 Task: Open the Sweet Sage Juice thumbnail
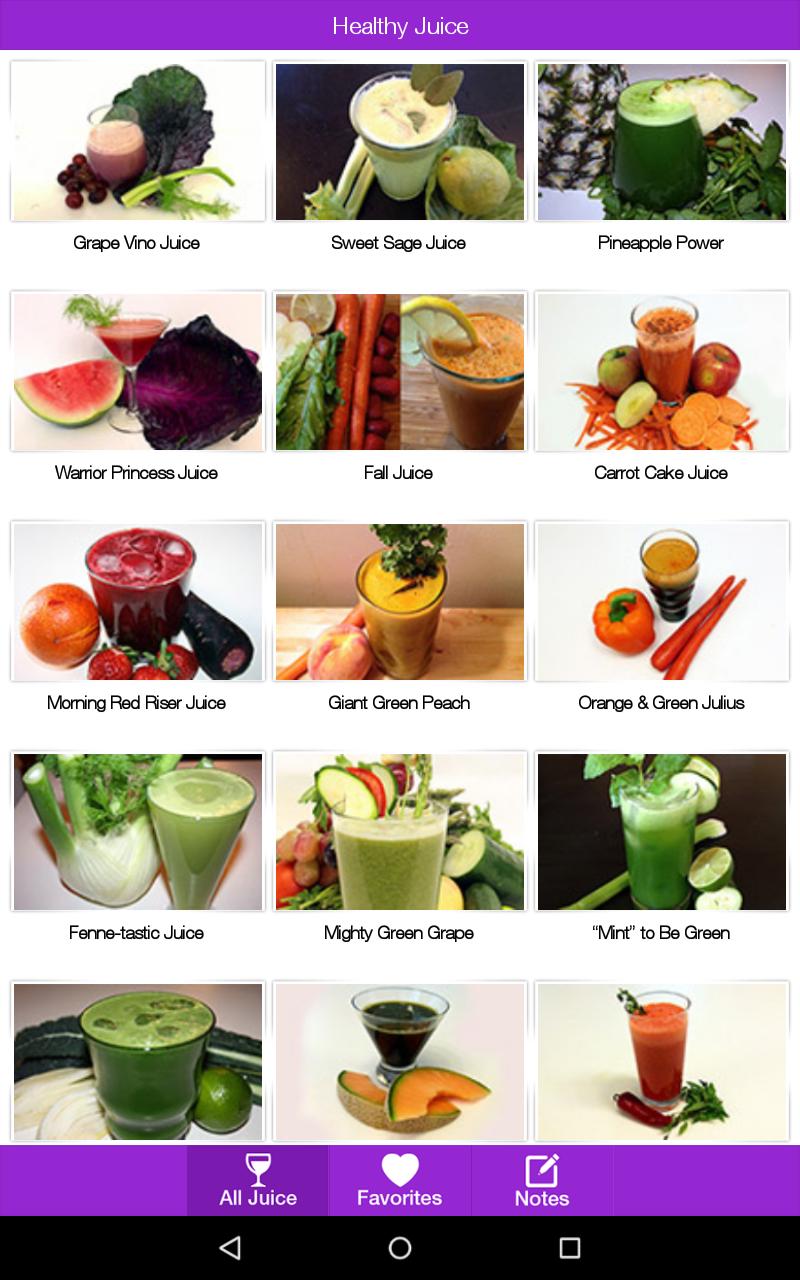pos(399,141)
